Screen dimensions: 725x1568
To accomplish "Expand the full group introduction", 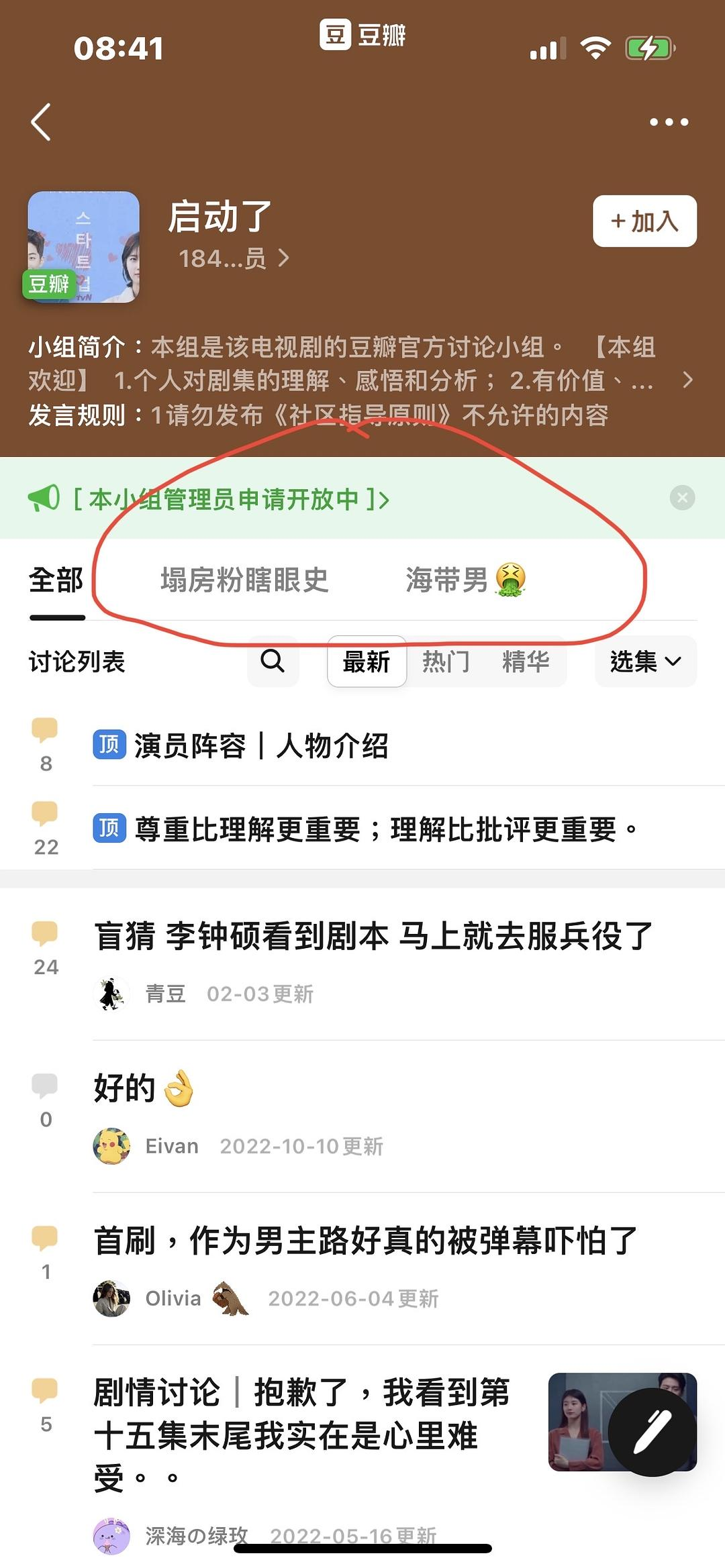I will 687,380.
